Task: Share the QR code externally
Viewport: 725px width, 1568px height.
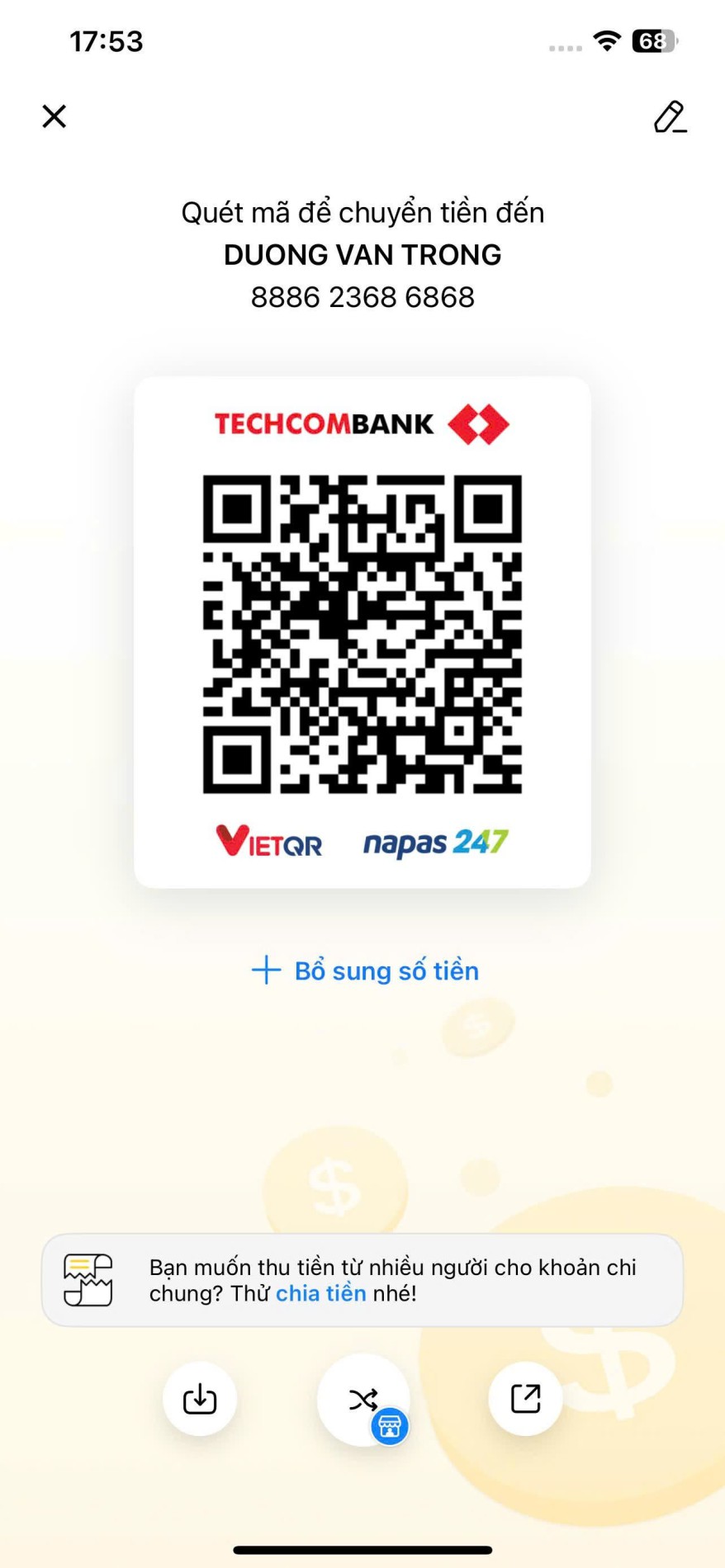Action: coord(525,1399)
